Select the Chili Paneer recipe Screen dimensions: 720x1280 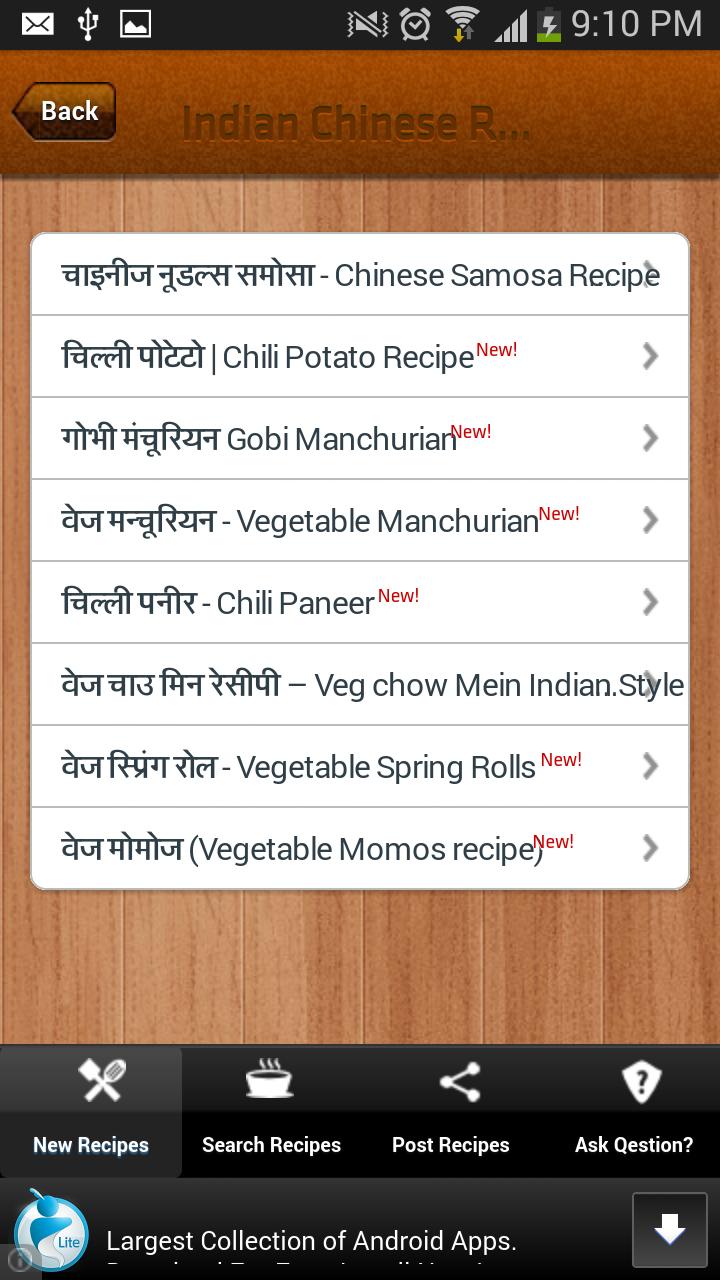(x=360, y=603)
